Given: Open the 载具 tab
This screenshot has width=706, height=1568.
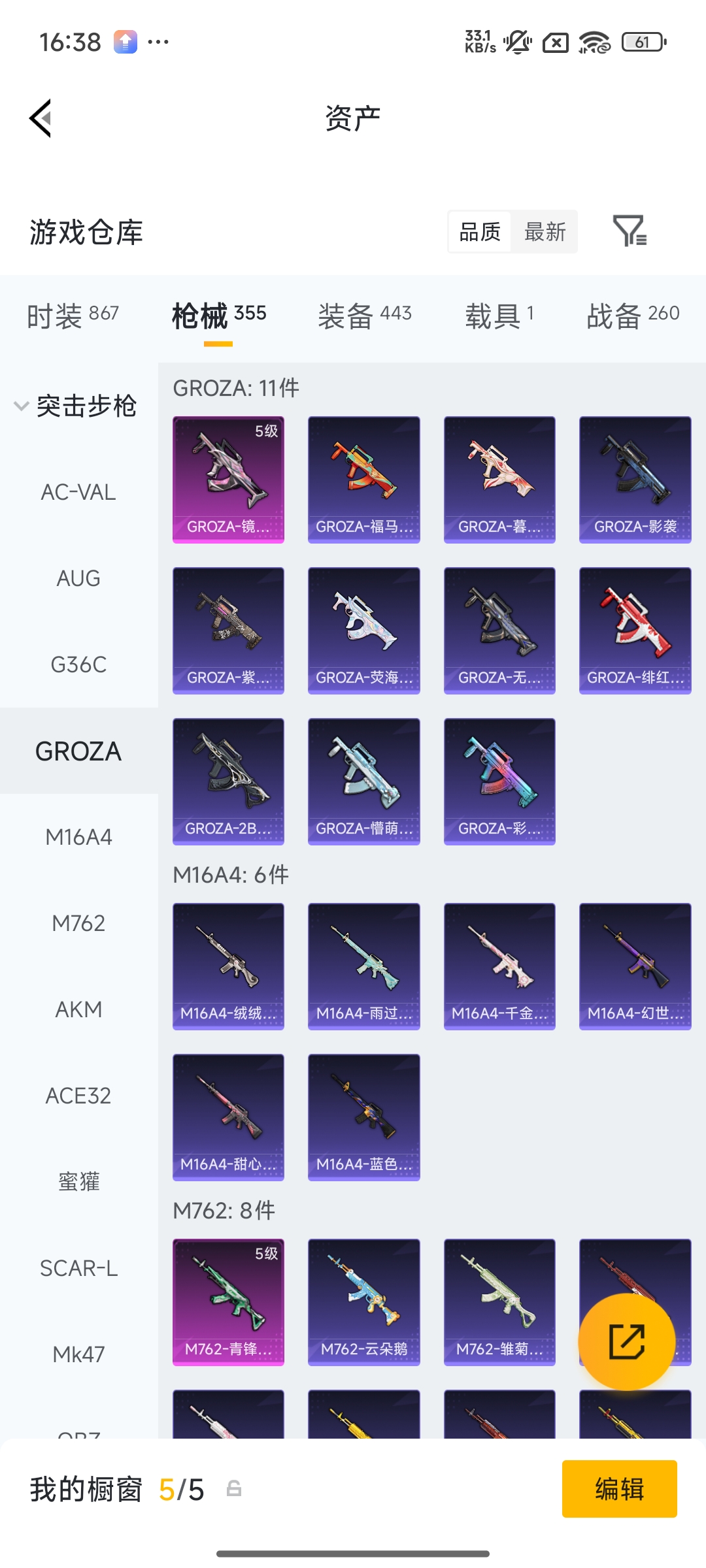Looking at the screenshot, I should (x=499, y=316).
